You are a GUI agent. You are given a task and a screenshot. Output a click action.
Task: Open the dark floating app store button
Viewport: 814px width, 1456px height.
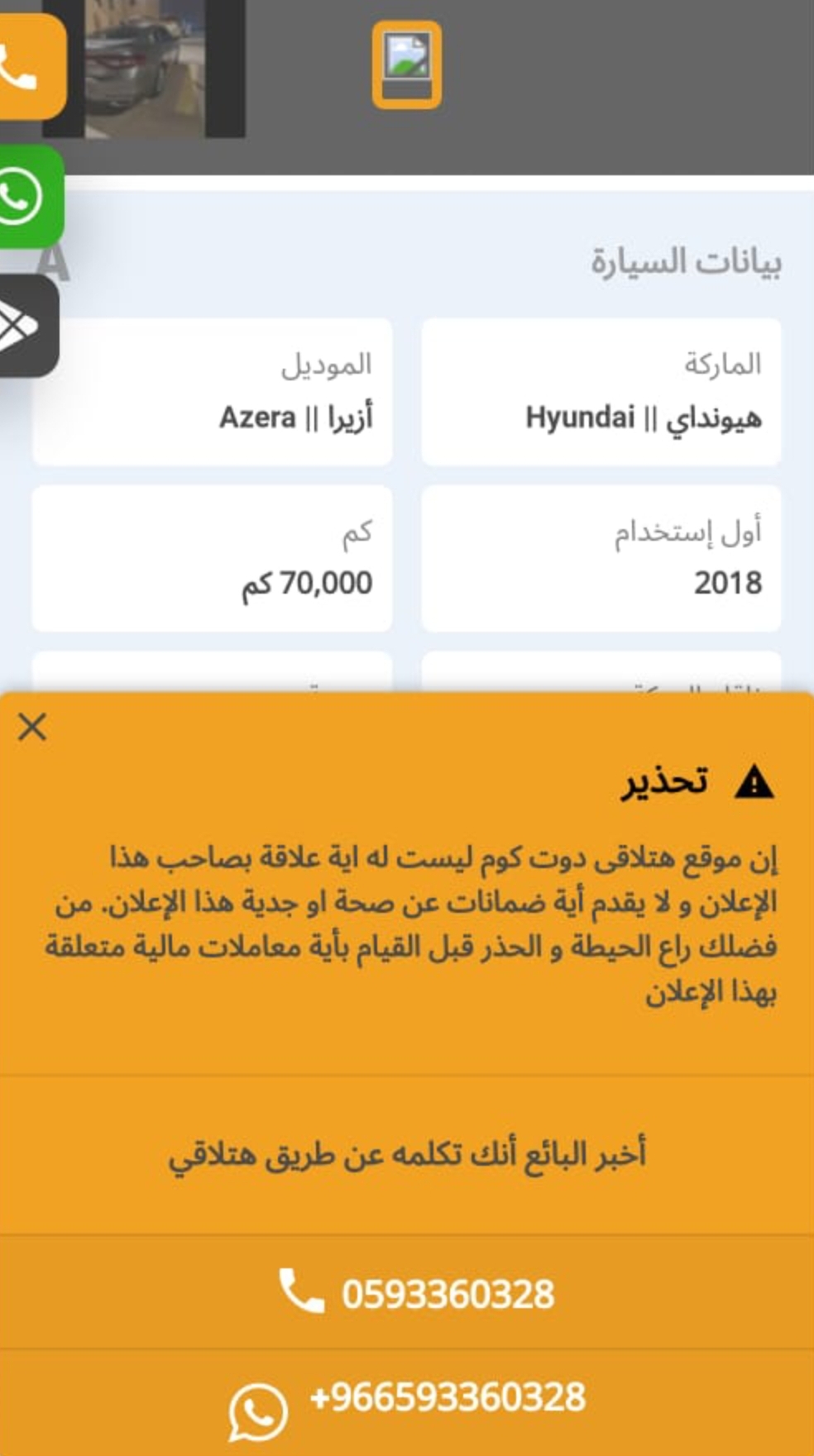pos(27,327)
